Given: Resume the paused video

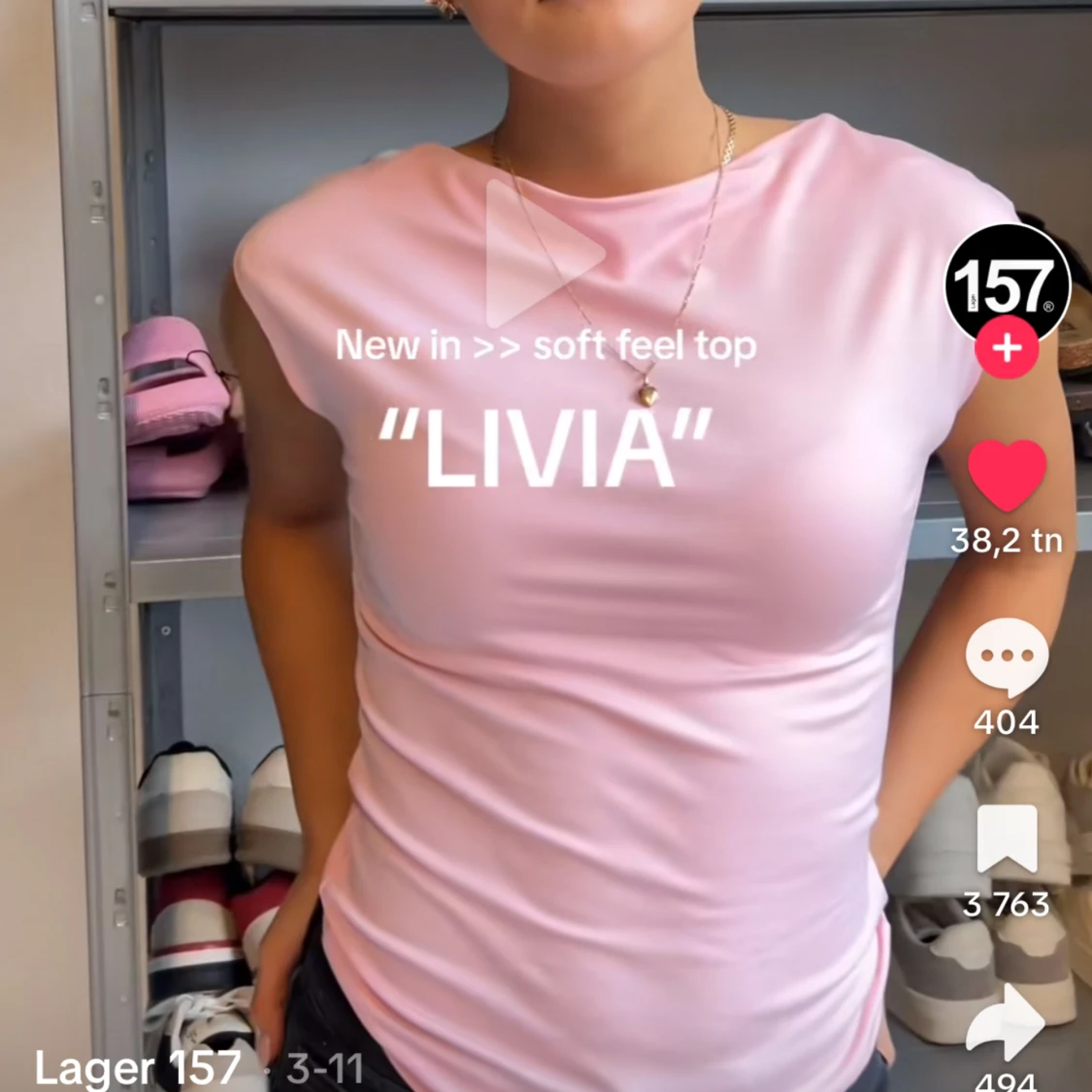Looking at the screenshot, I should [545, 254].
